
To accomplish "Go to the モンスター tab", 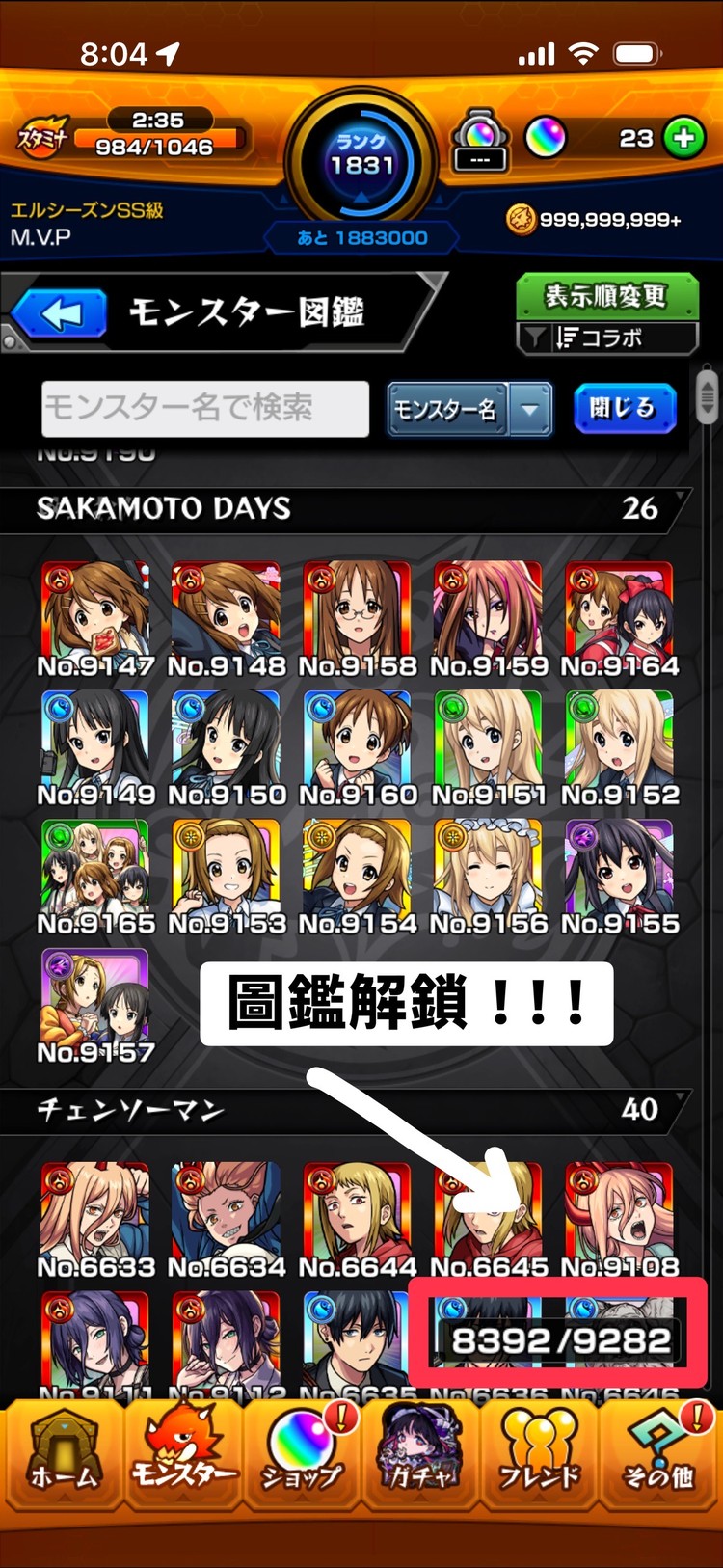I will point(183,1452).
